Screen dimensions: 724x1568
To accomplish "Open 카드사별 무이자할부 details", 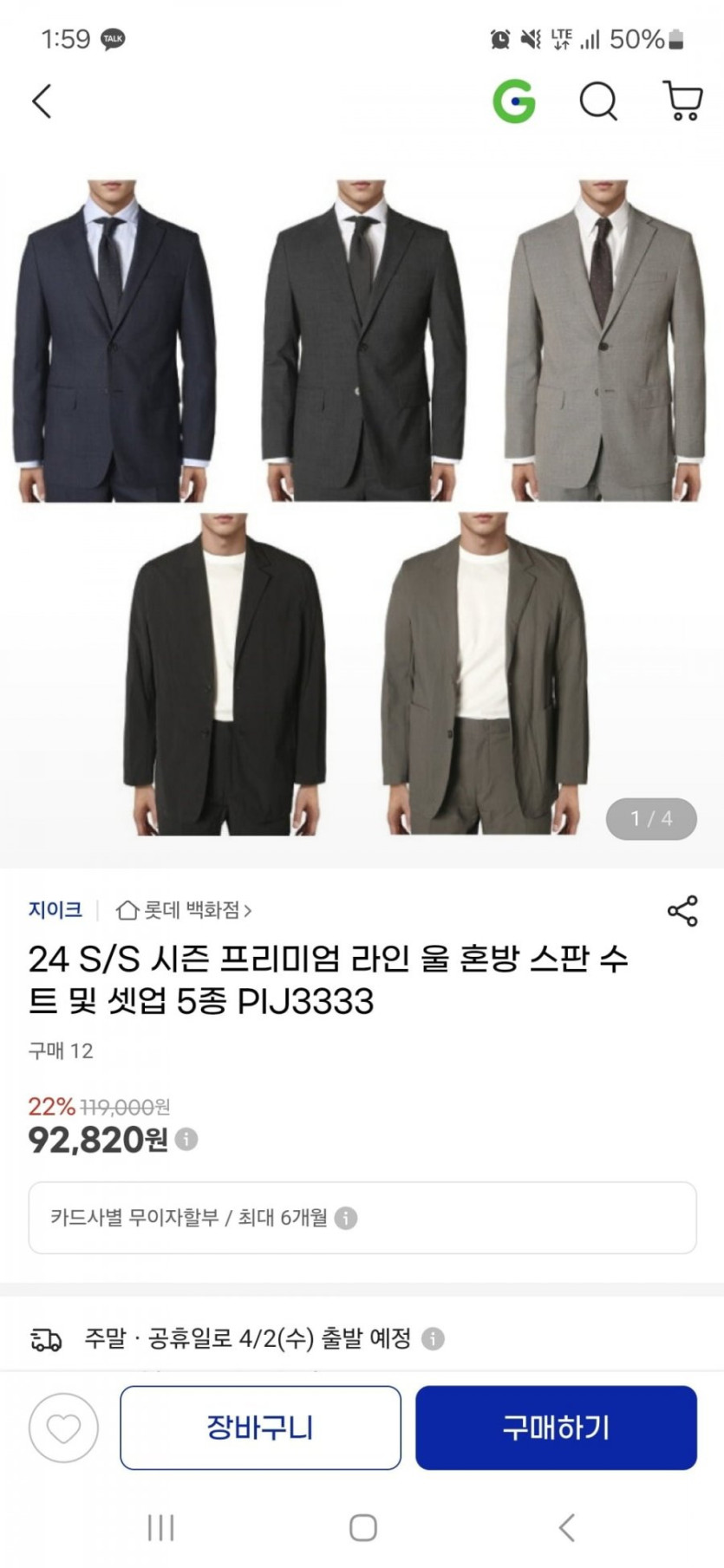I will (x=346, y=1218).
